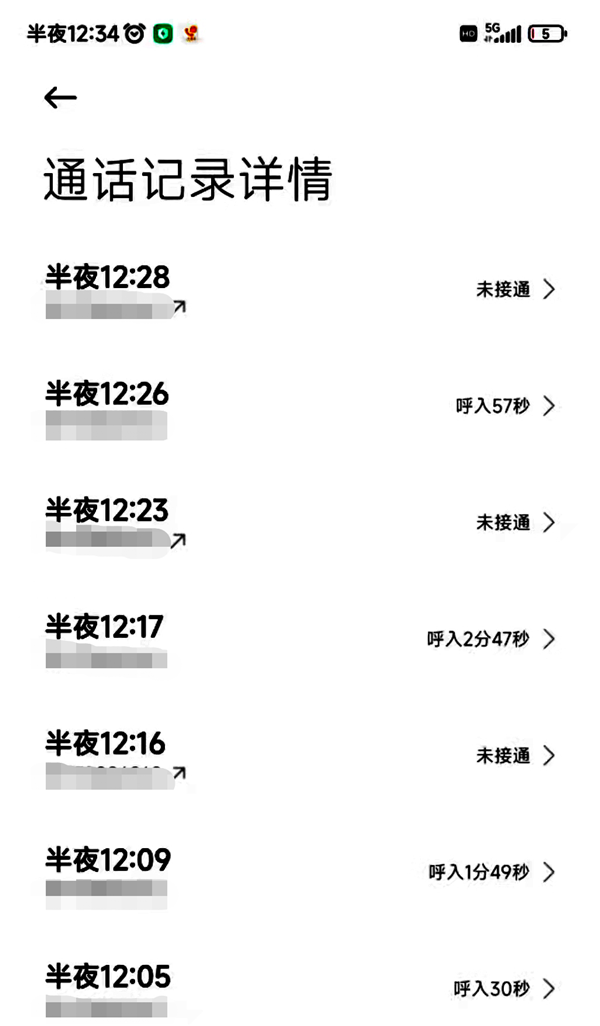This screenshot has width=600, height=1026.
Task: View the 半夜12:23 unanswered call details
Action: (x=300, y=523)
